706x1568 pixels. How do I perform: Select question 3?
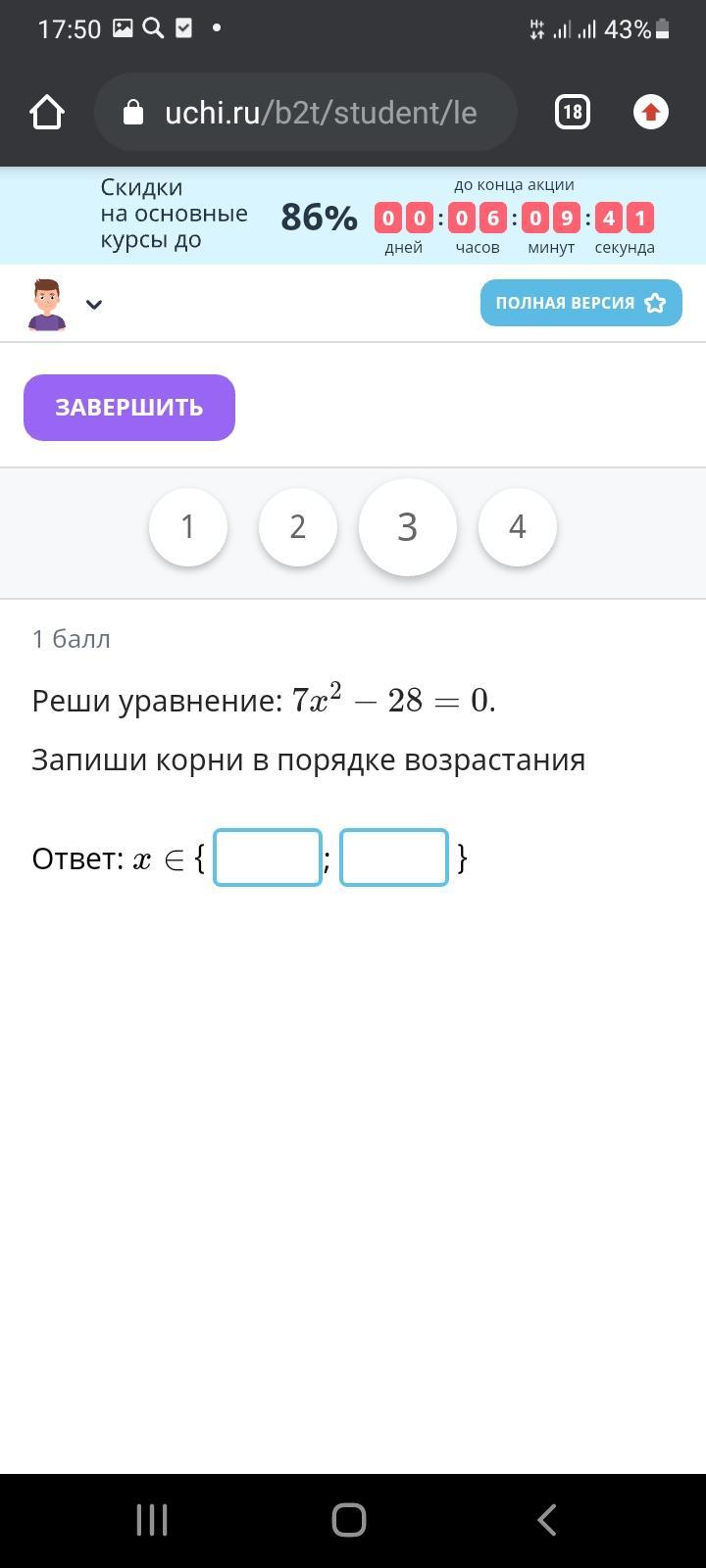(x=408, y=527)
